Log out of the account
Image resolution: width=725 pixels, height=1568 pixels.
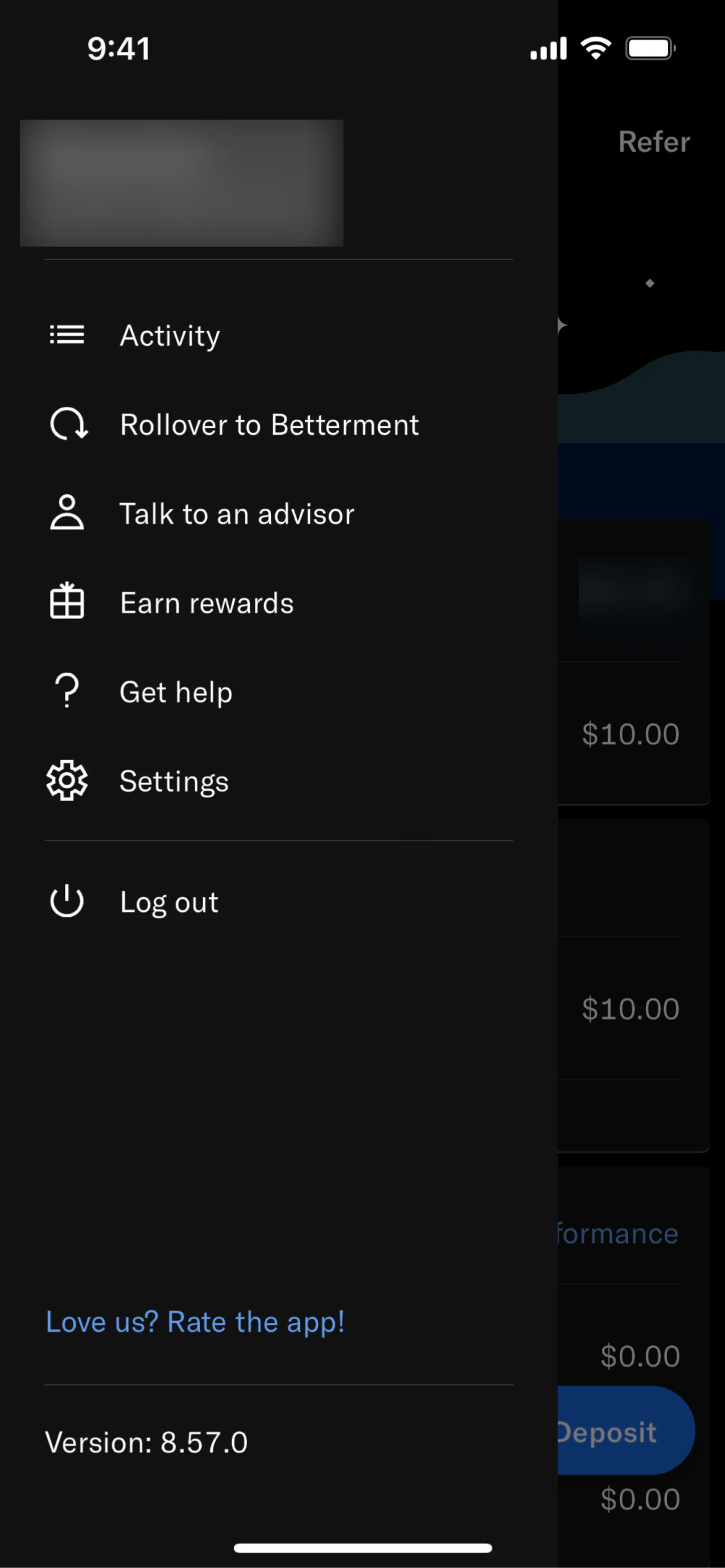tap(169, 902)
